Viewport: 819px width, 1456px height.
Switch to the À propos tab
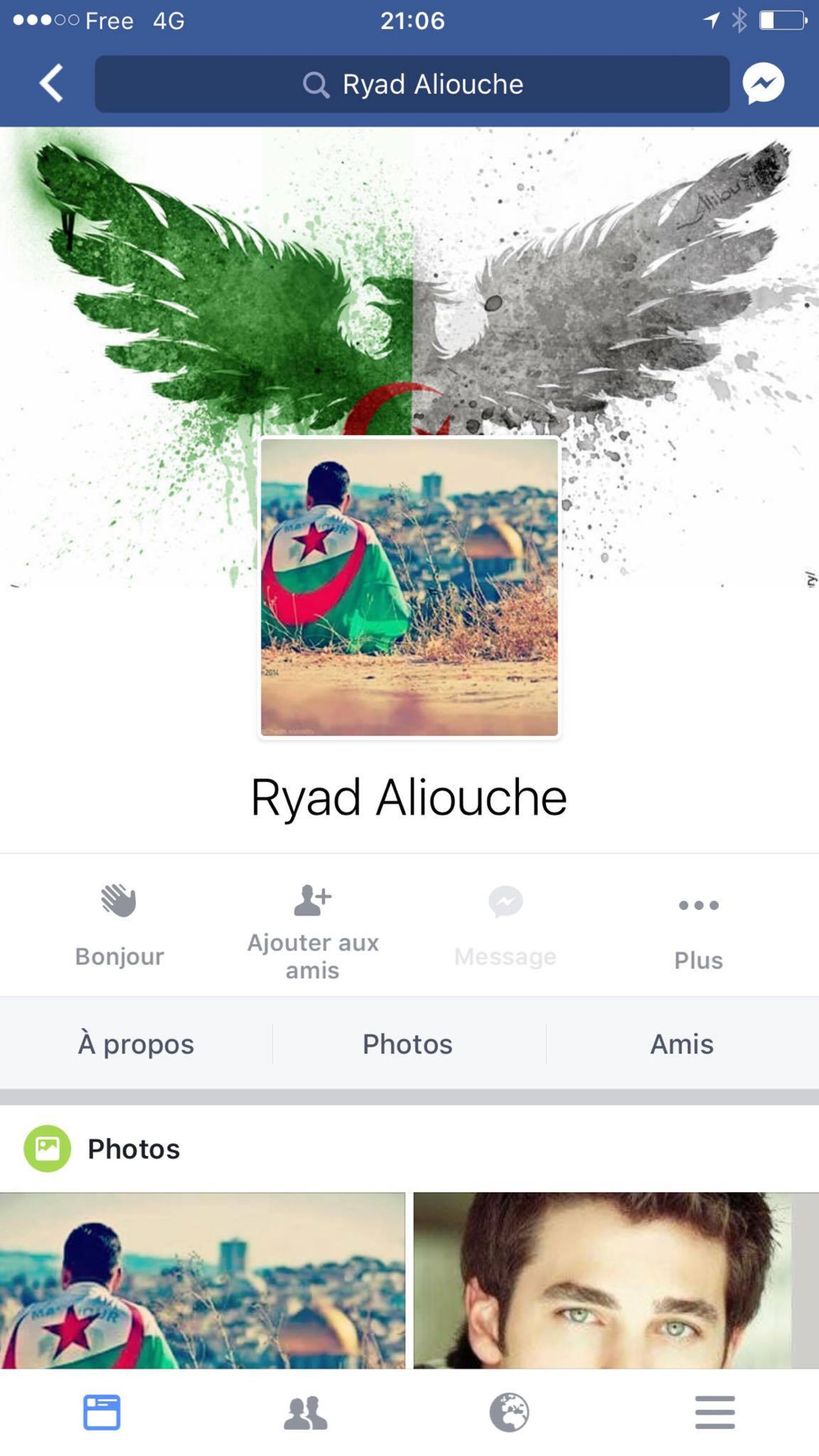[136, 1044]
